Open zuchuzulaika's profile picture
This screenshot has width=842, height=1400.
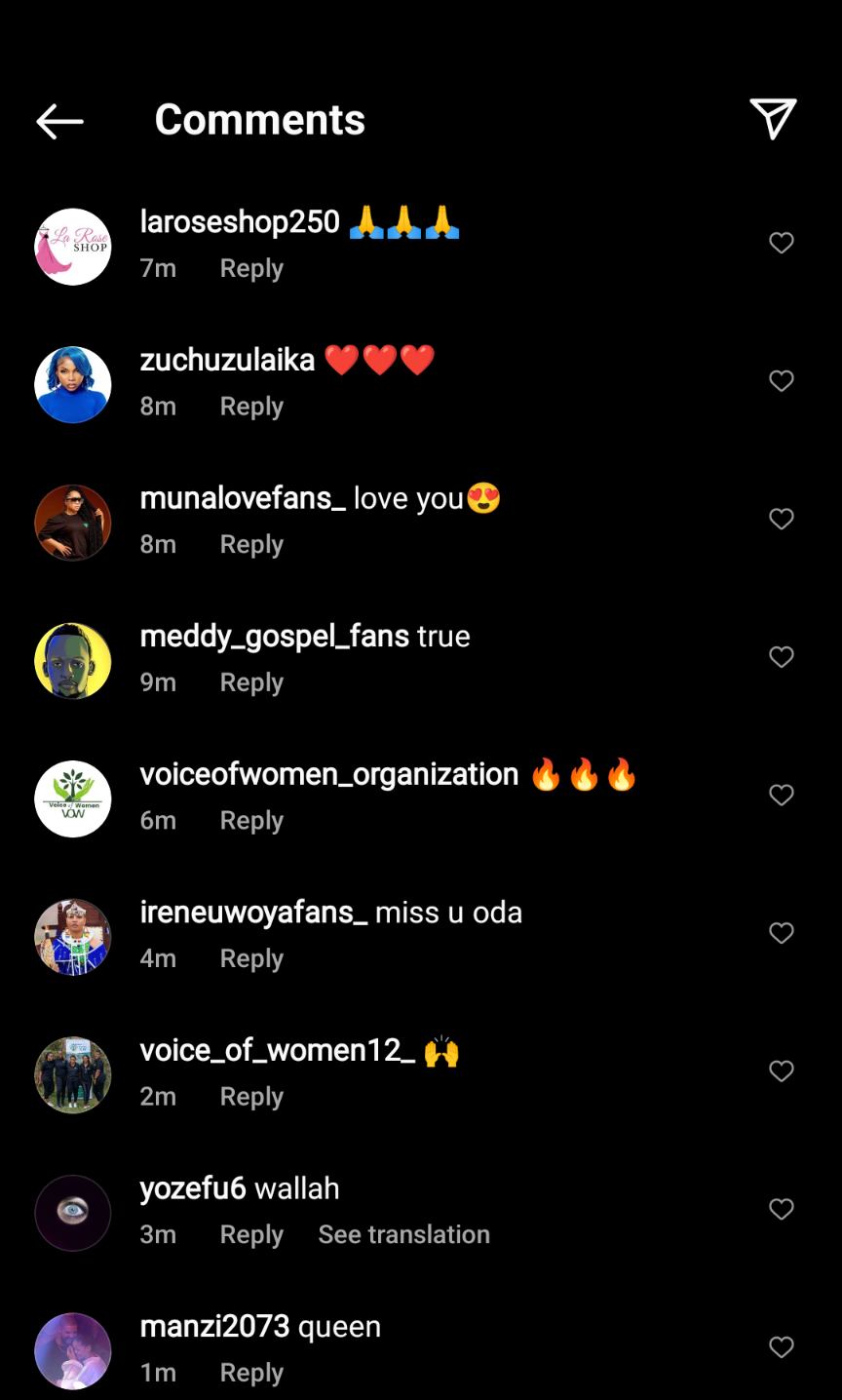73,385
